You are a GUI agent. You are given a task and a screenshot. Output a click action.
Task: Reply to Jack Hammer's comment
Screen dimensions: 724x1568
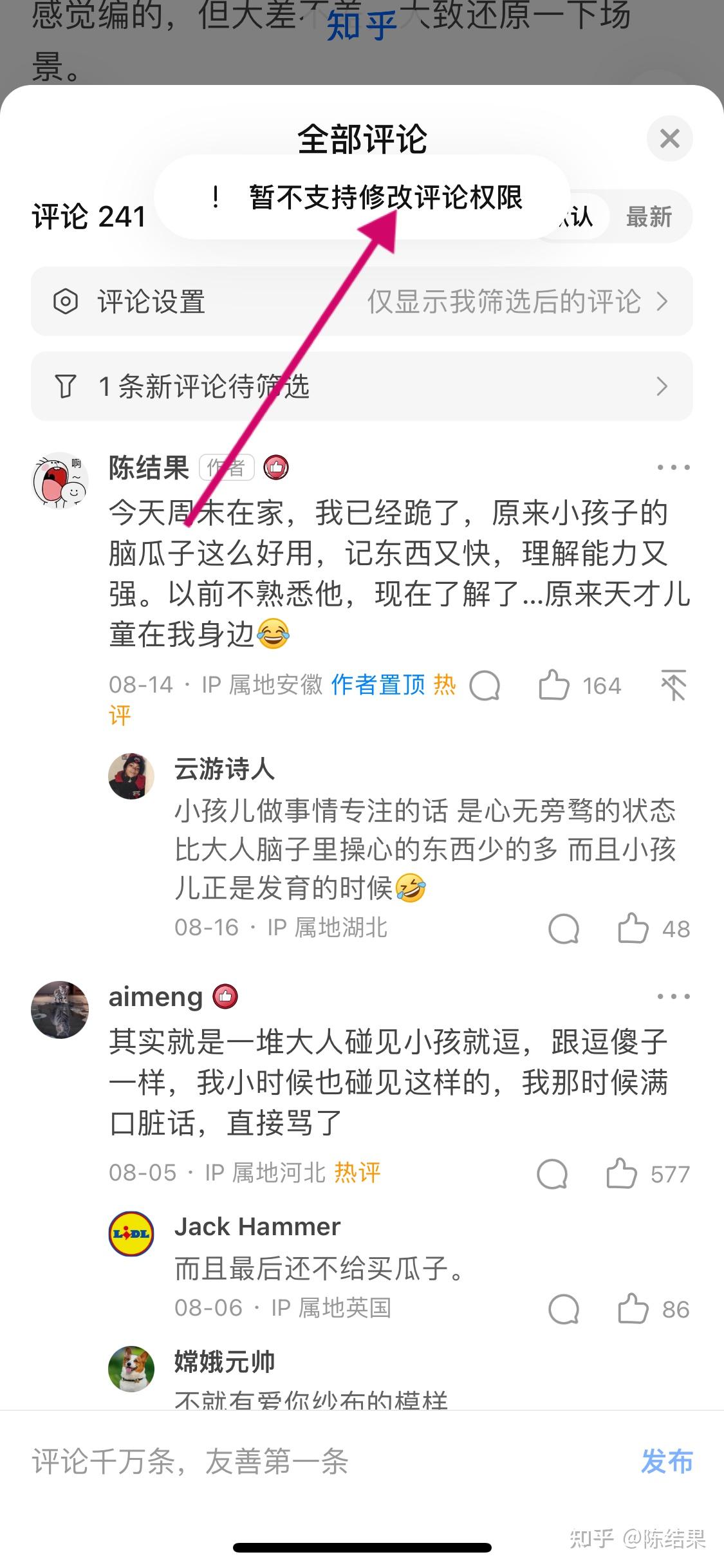[x=564, y=1309]
